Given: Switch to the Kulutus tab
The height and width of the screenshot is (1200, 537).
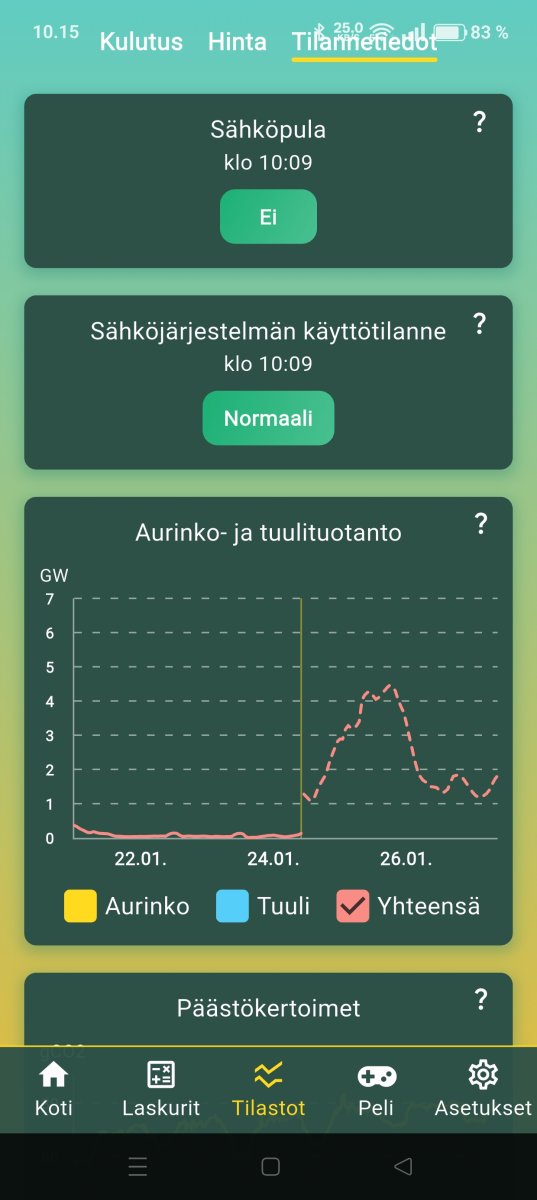Looking at the screenshot, I should click(141, 42).
